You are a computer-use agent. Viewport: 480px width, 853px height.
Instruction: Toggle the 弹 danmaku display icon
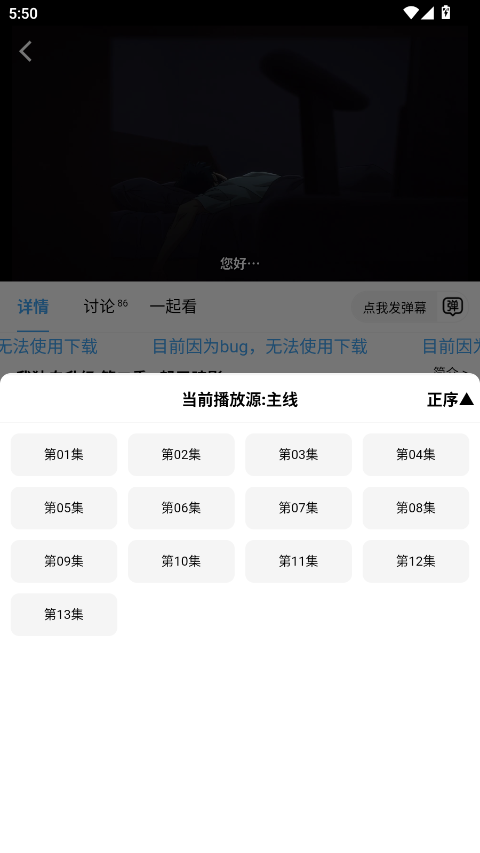pos(452,307)
